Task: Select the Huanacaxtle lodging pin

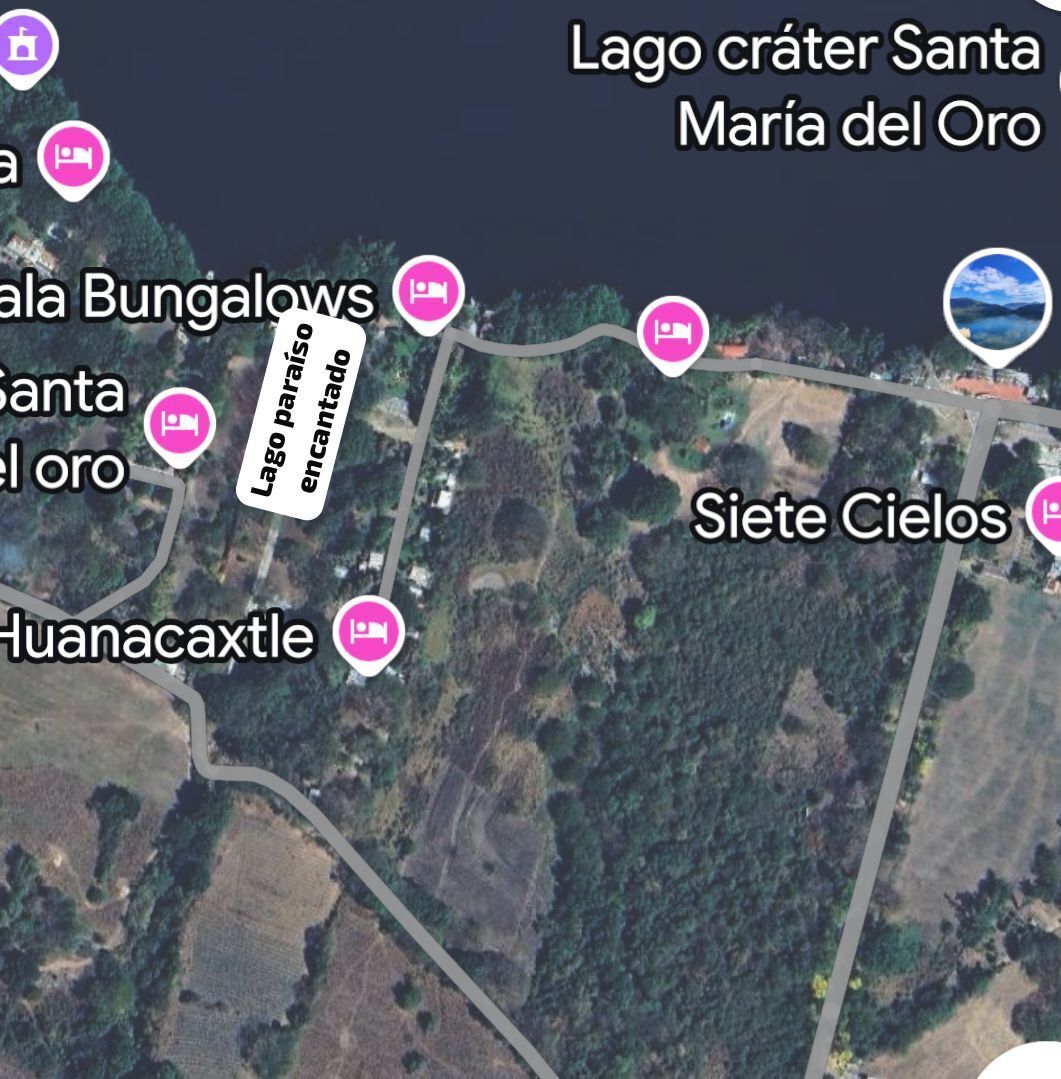Action: point(369,631)
